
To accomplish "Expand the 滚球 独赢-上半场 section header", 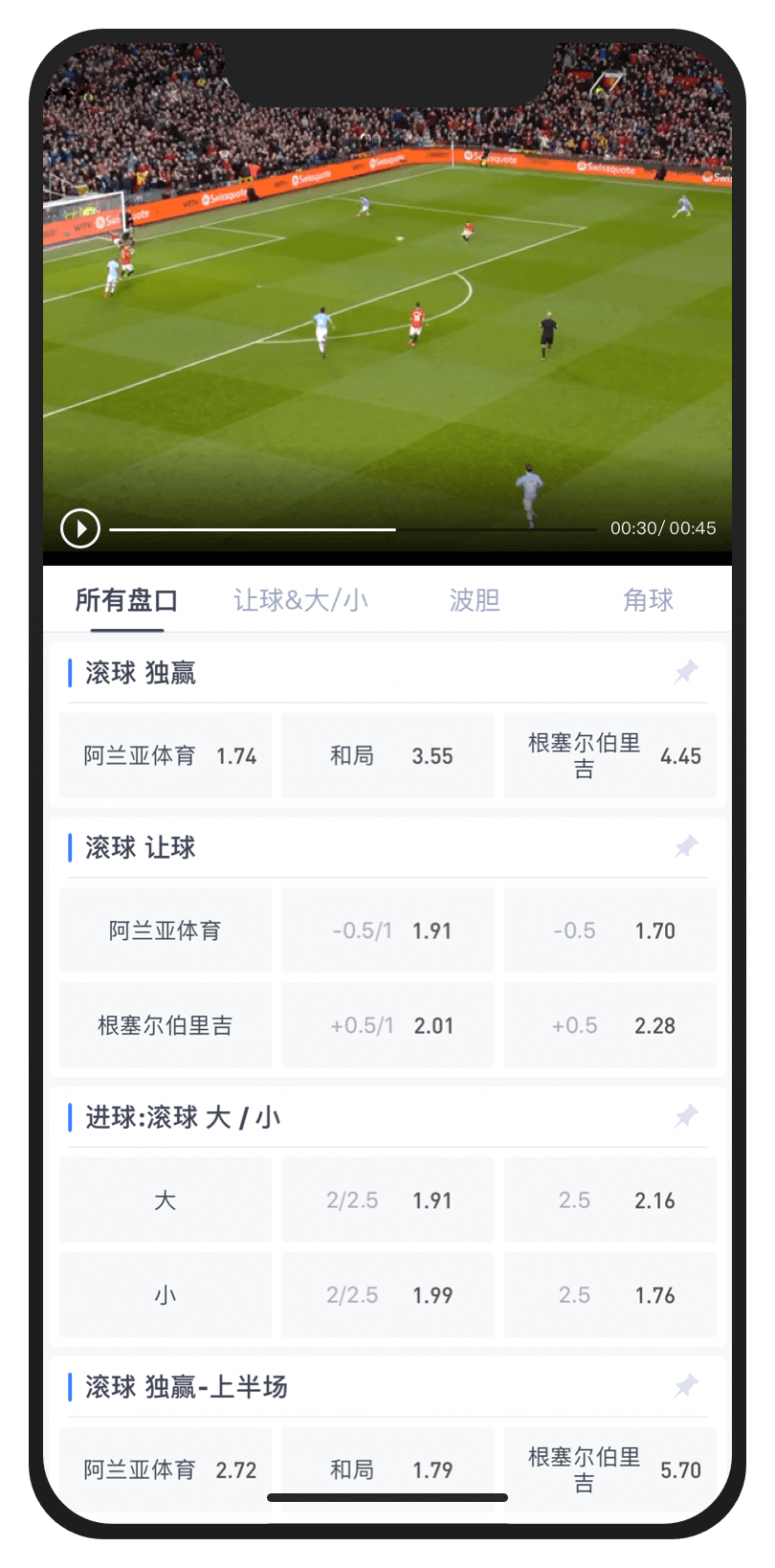I will (191, 1387).
